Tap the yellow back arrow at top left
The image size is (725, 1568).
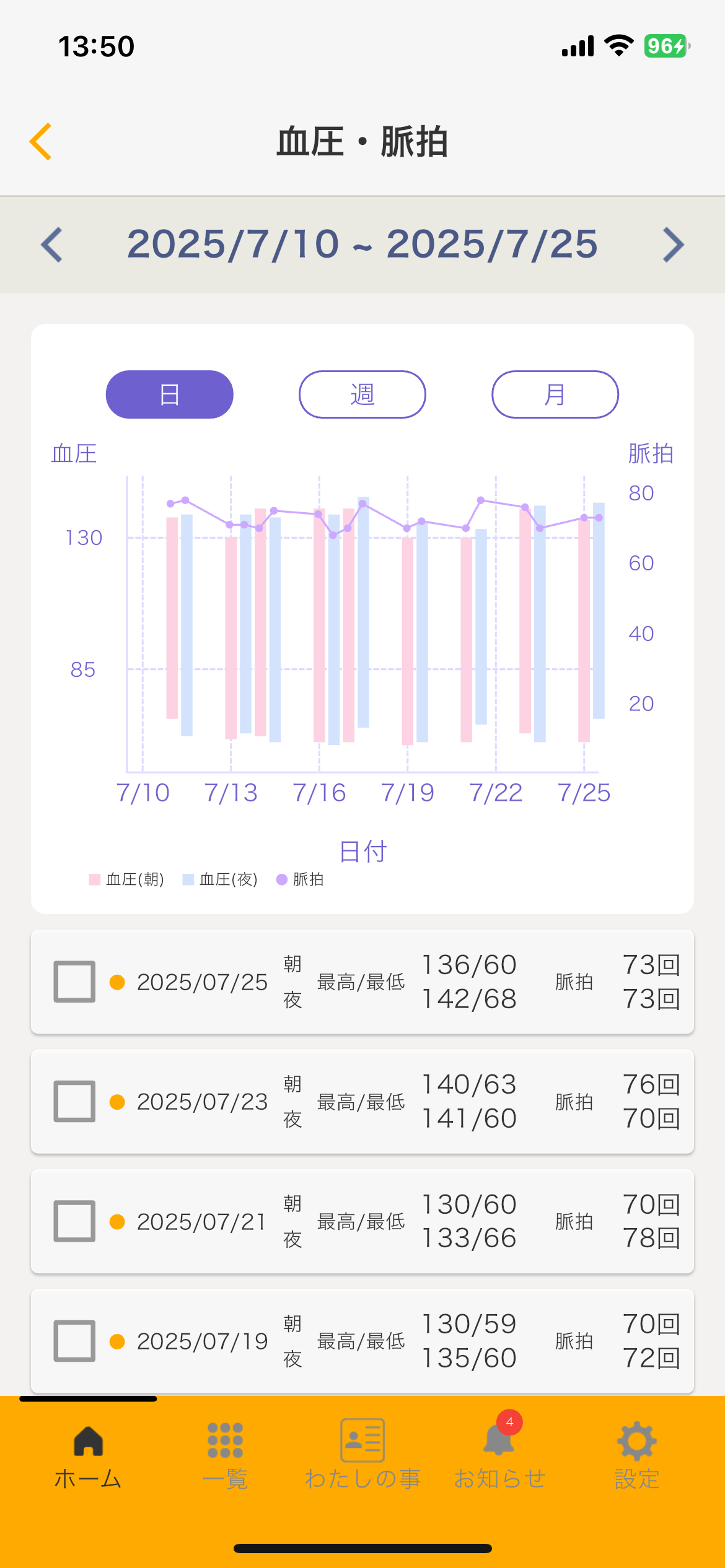point(41,141)
